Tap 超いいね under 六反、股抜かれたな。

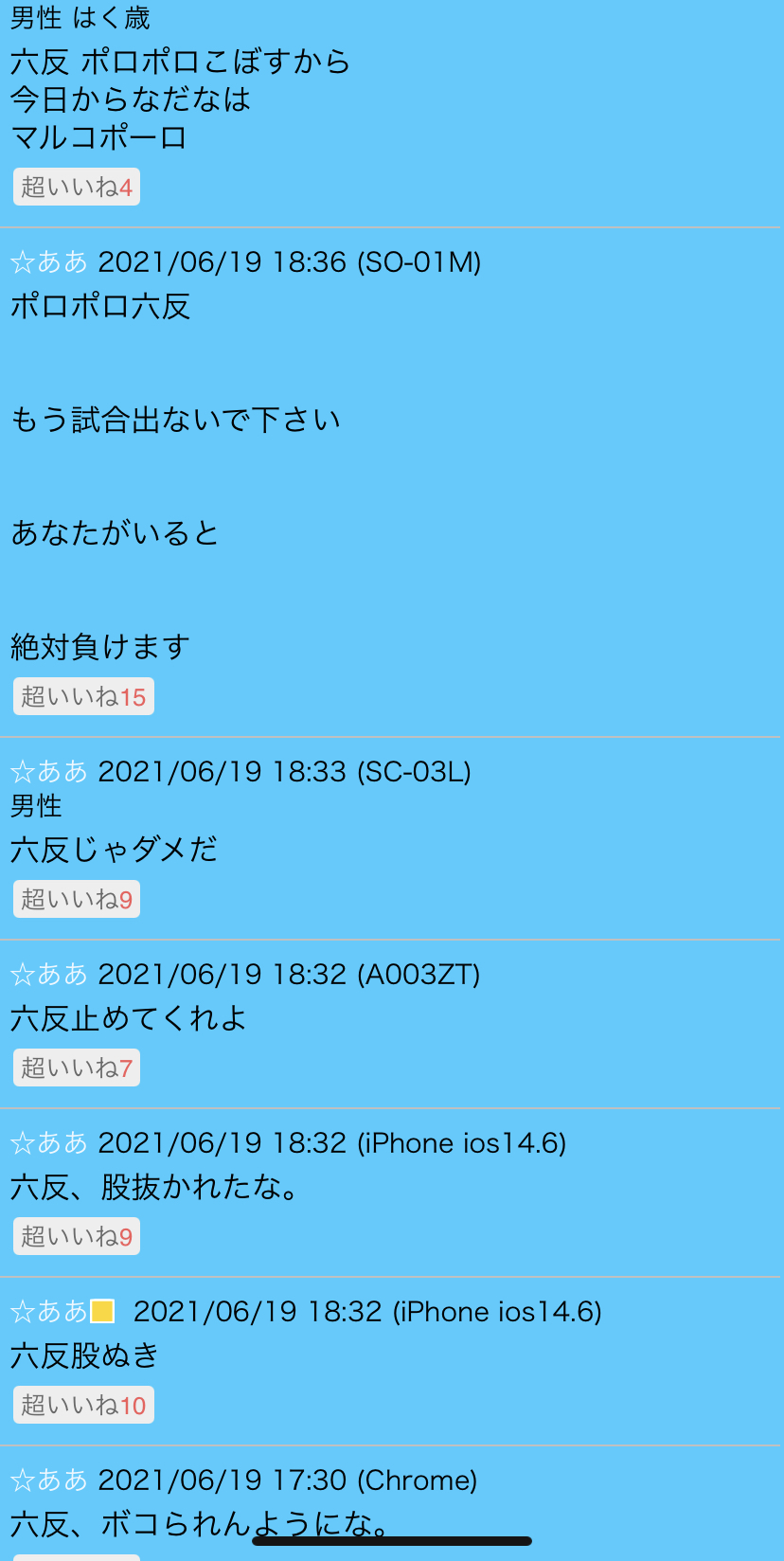76,1236
